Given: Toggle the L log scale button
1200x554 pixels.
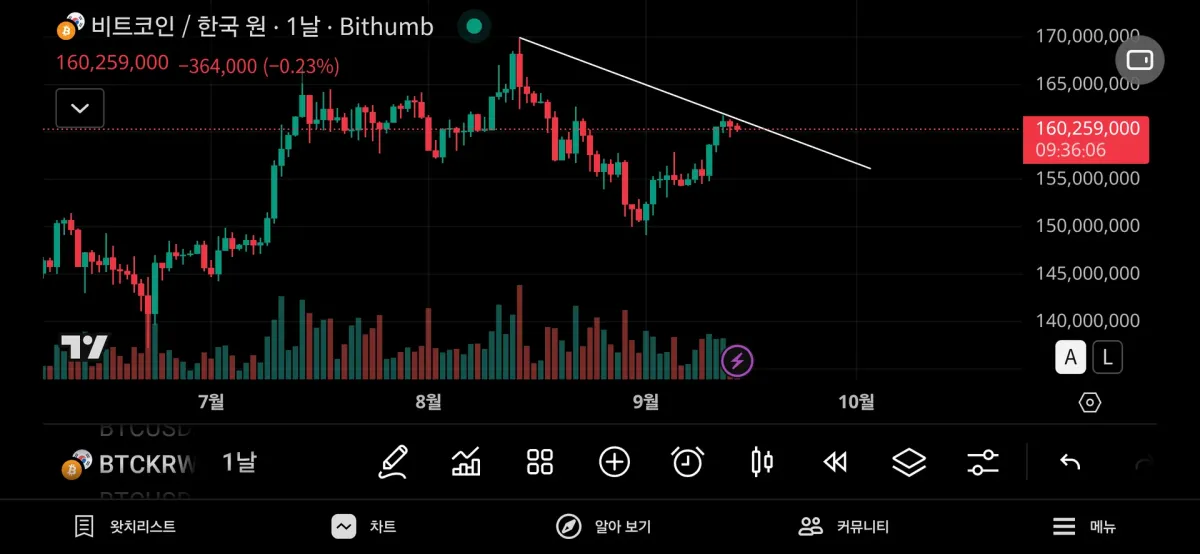Looking at the screenshot, I should pyautogui.click(x=1107, y=357).
